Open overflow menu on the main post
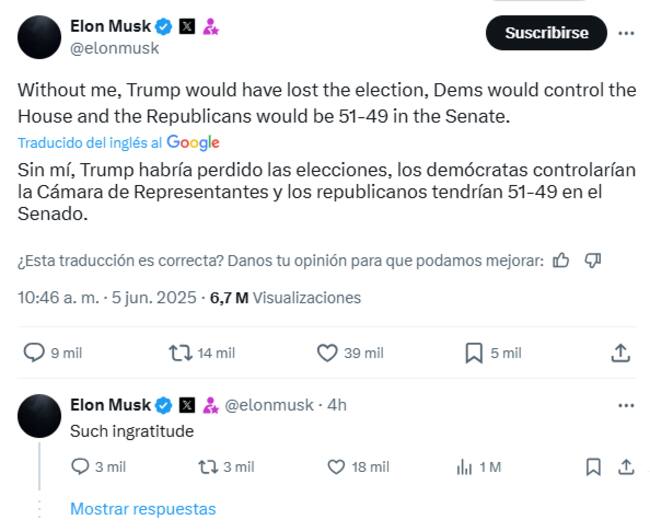Viewport: 650px width, 531px height. (626, 33)
